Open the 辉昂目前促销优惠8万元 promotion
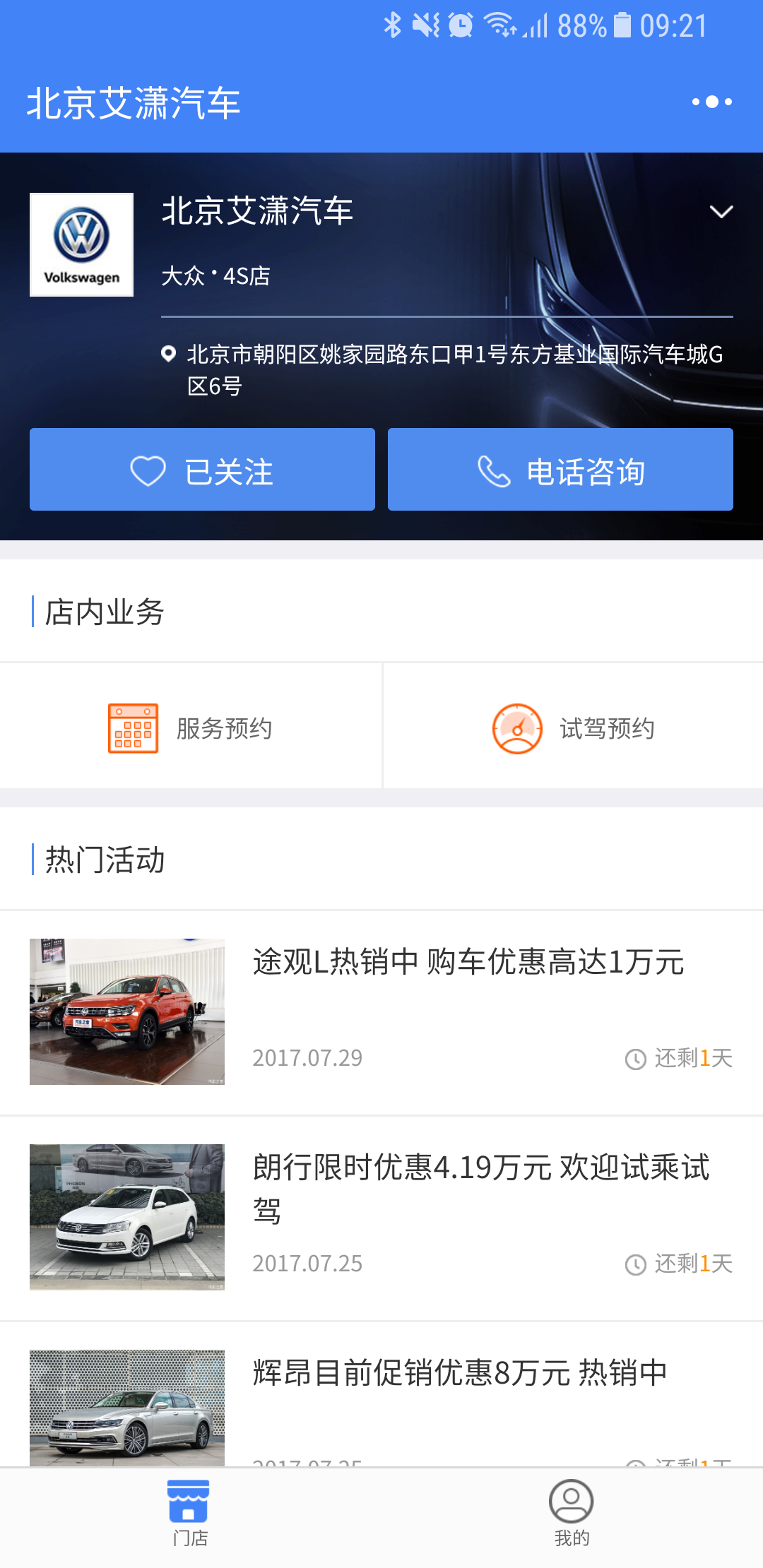Screen dimensions: 763x1568 pyautogui.click(x=381, y=1395)
